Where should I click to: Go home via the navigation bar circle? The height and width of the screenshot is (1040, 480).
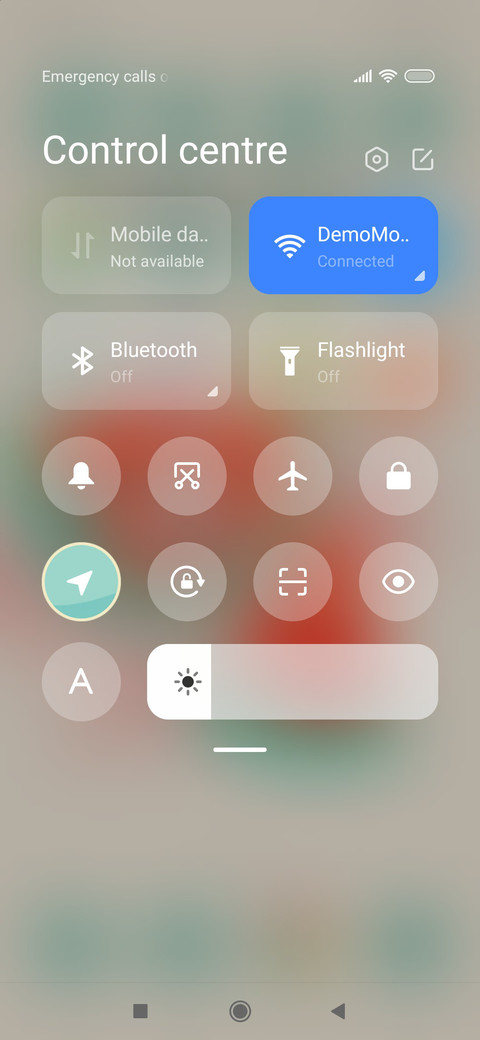pos(240,1011)
